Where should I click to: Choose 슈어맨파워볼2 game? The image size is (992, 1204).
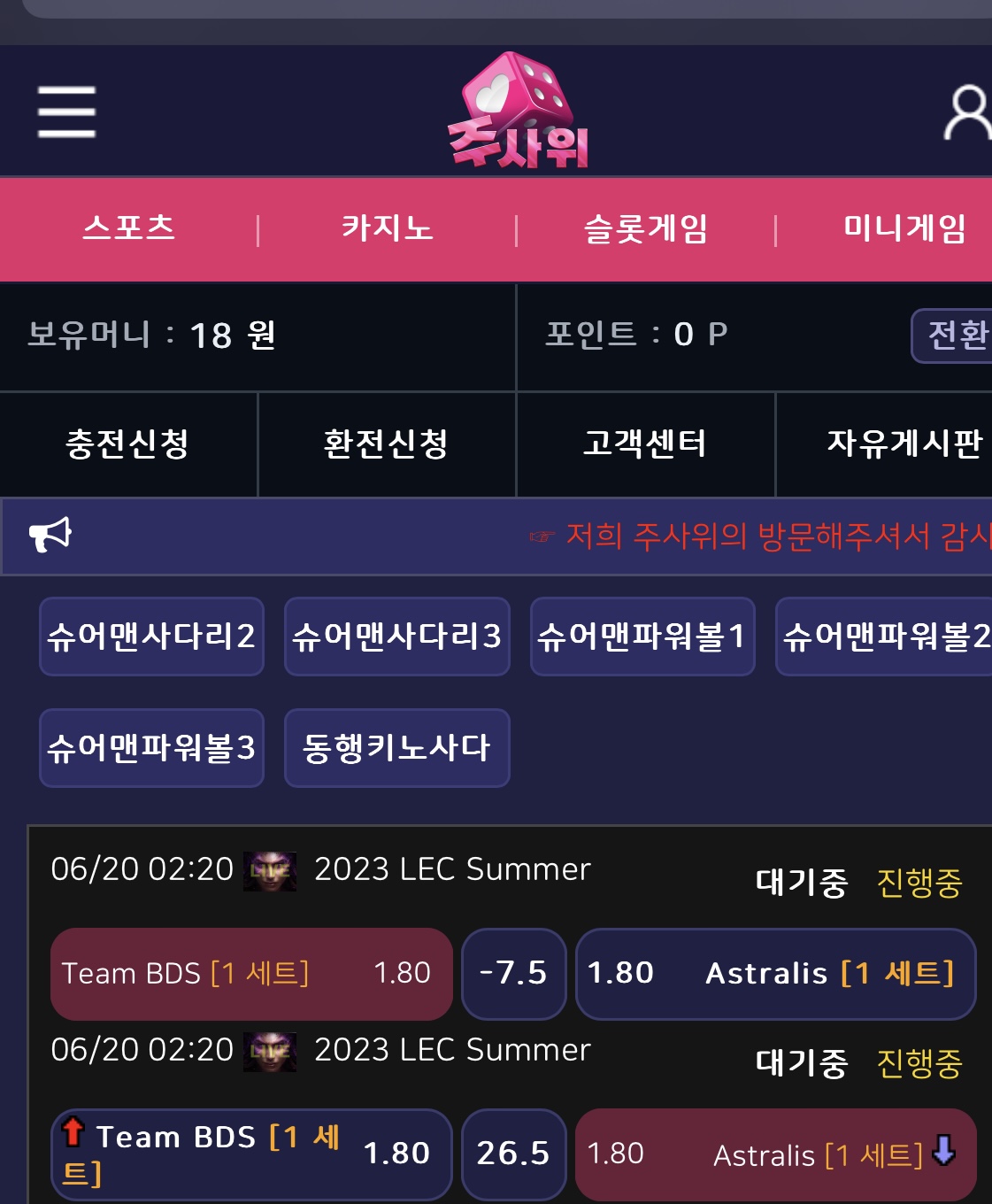click(x=885, y=637)
